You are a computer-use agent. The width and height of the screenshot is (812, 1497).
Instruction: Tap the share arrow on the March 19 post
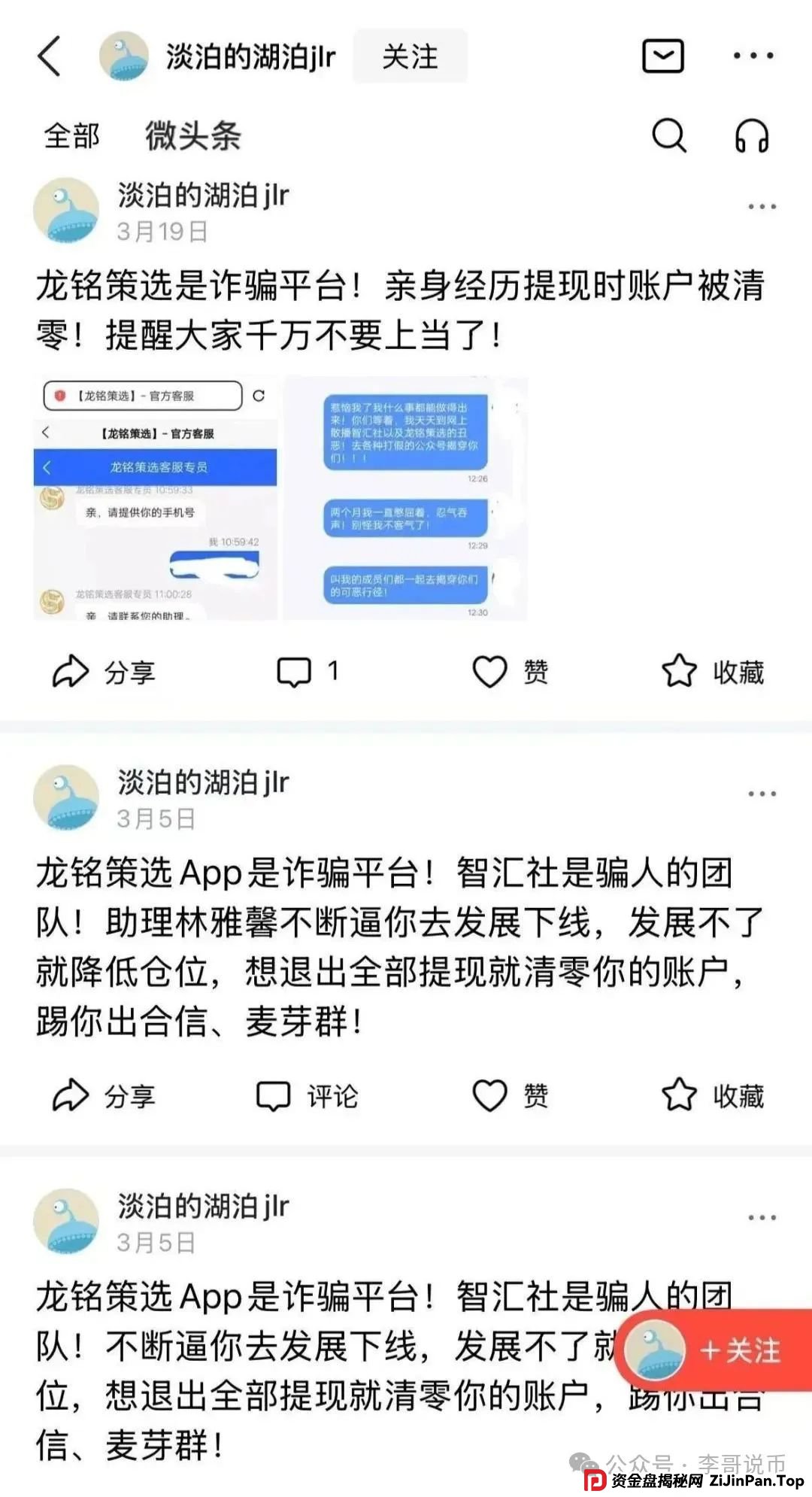[x=105, y=673]
